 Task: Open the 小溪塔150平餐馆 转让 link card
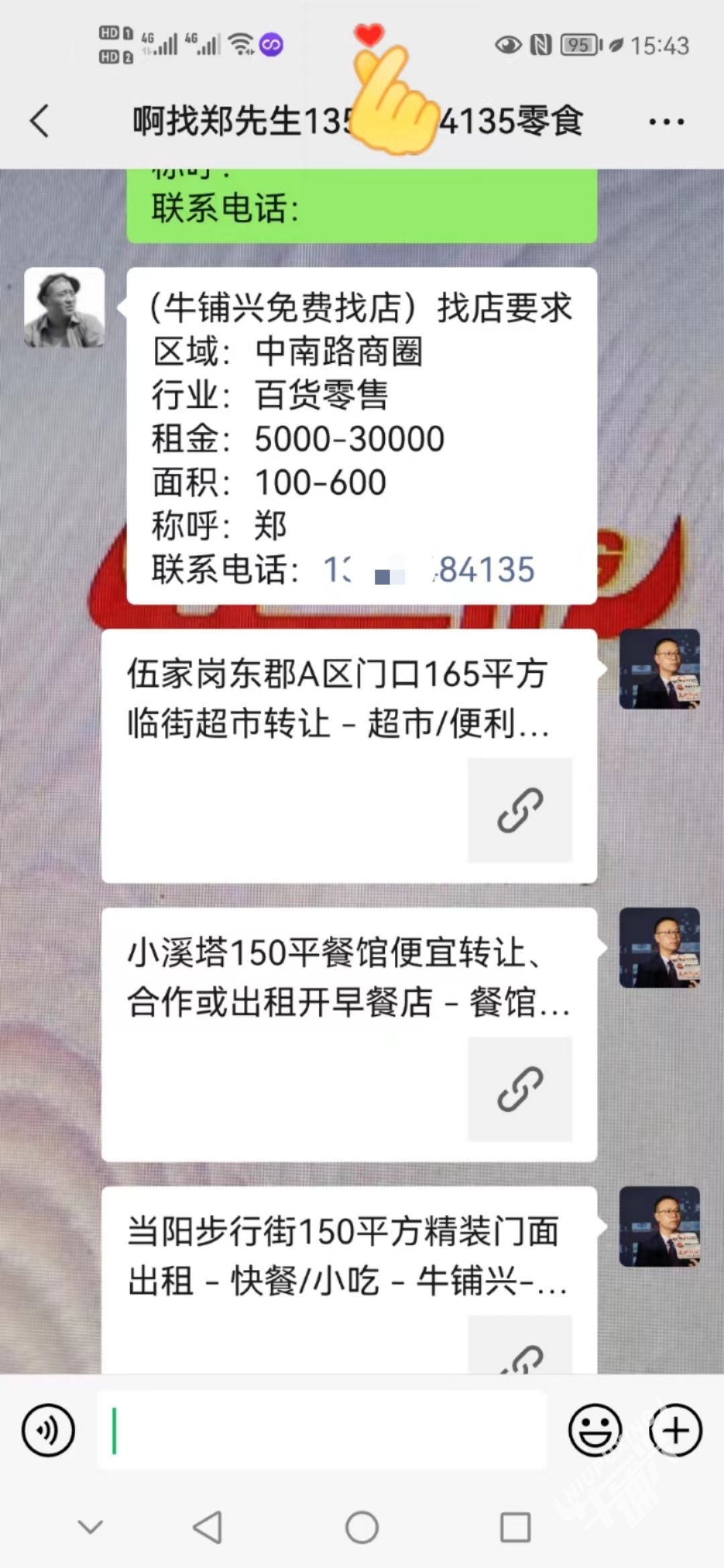click(x=349, y=1034)
